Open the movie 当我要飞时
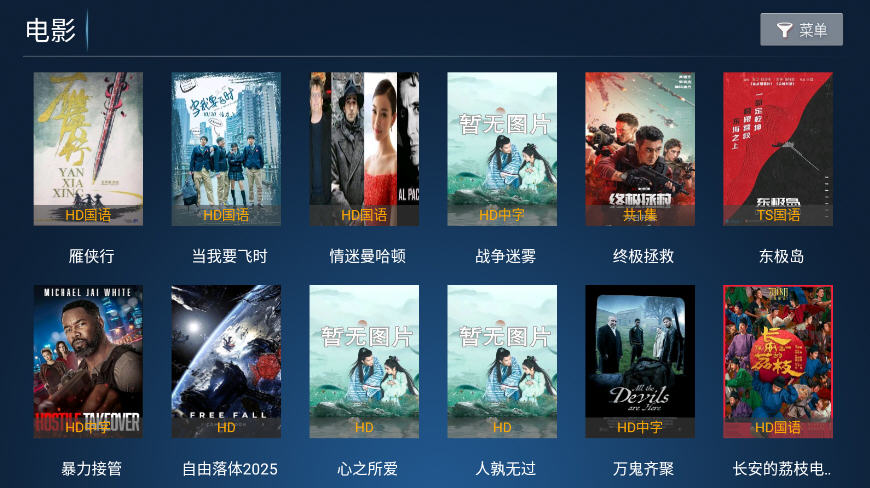The image size is (870, 488). pos(226,150)
